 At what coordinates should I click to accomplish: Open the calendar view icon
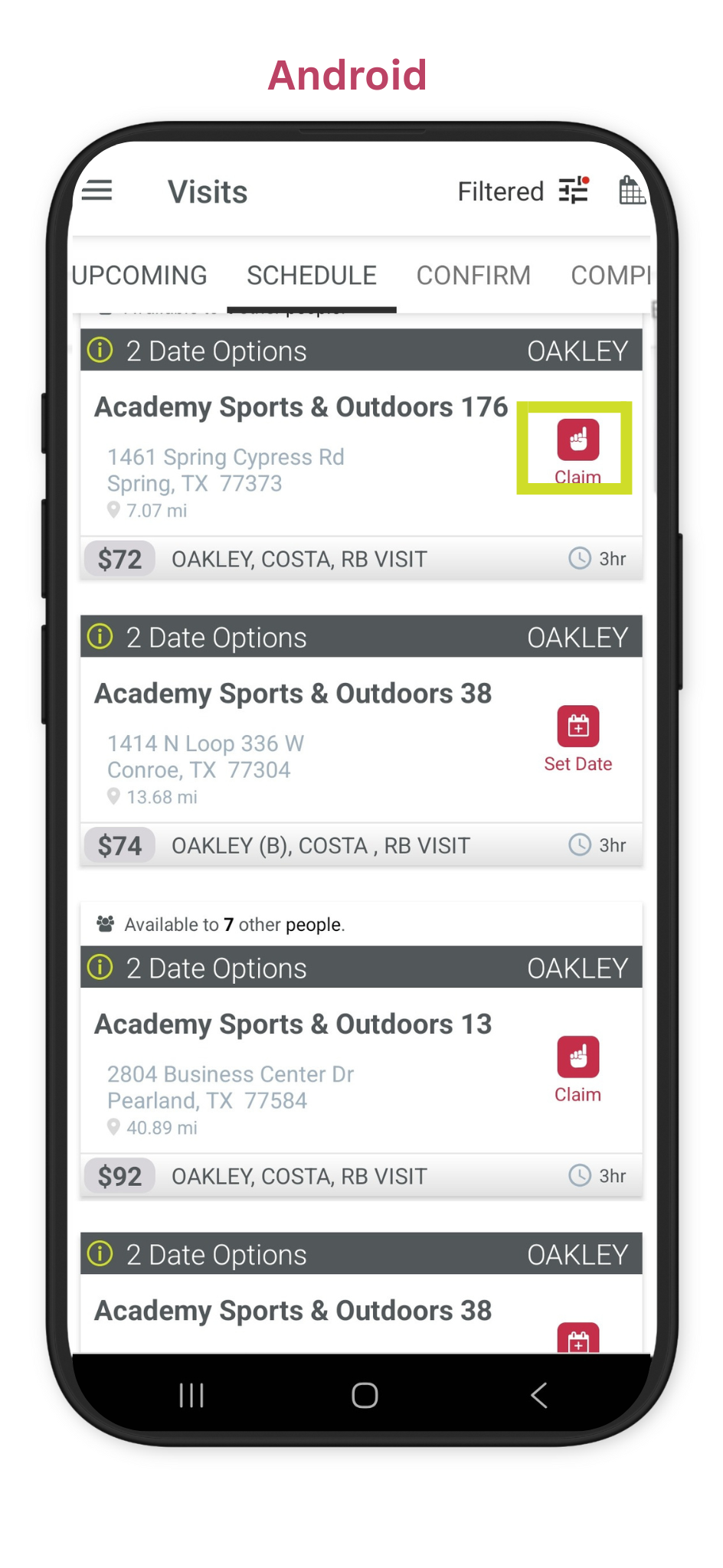[x=632, y=191]
